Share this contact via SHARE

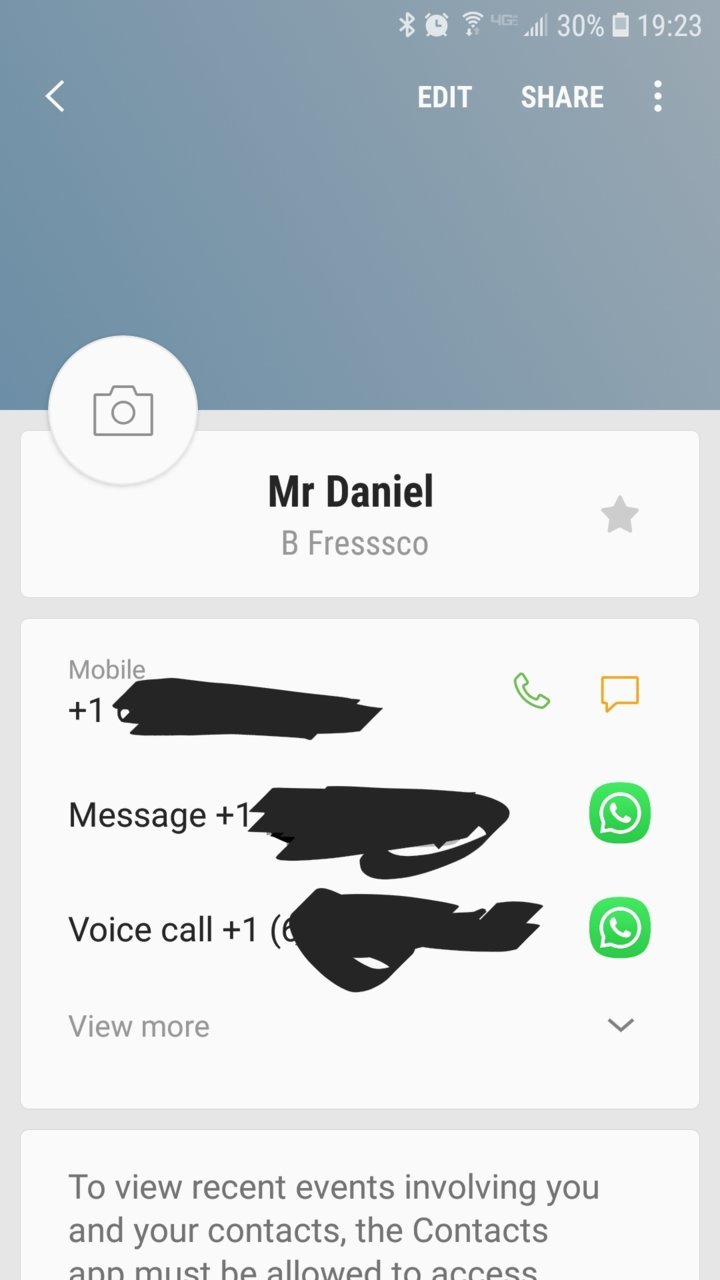(x=562, y=97)
